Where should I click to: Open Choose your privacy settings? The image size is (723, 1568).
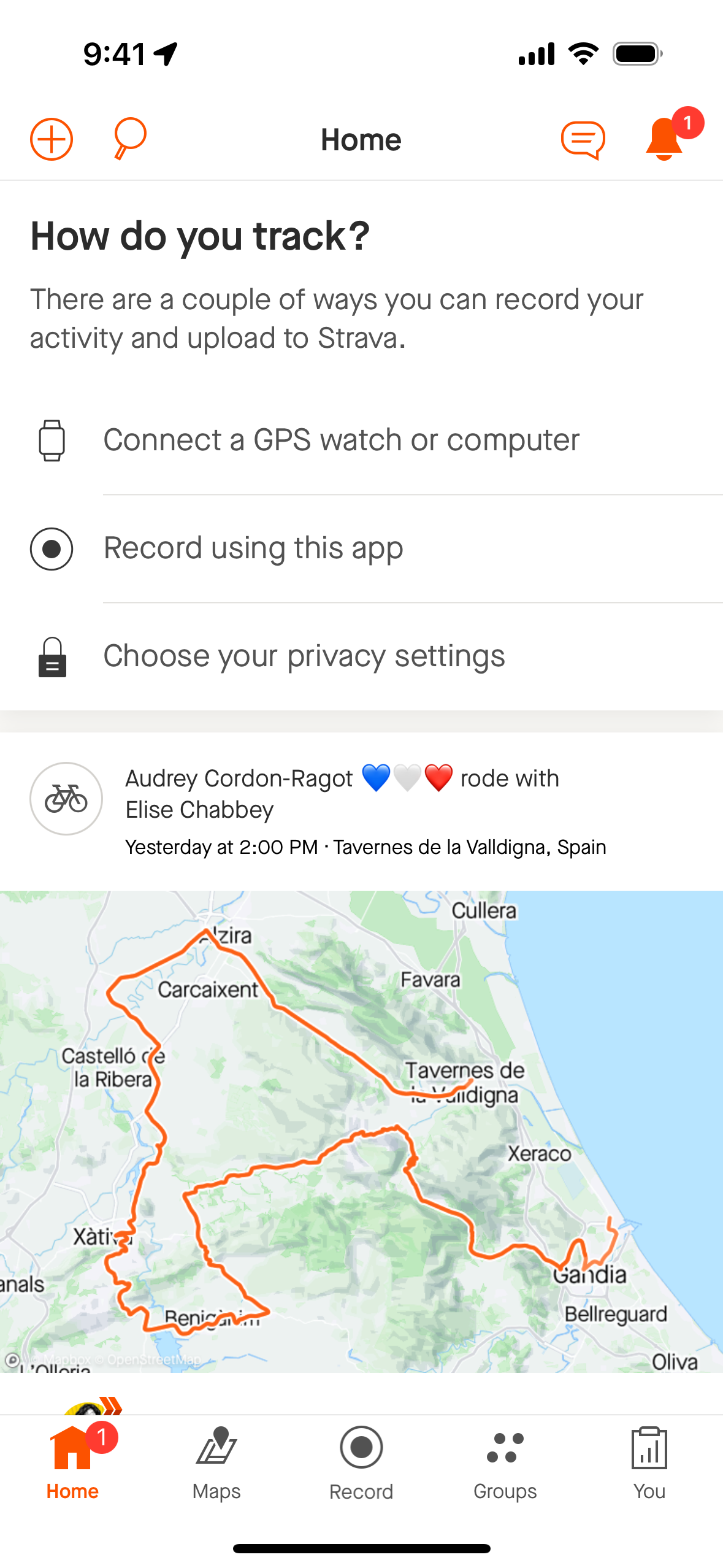click(x=362, y=656)
